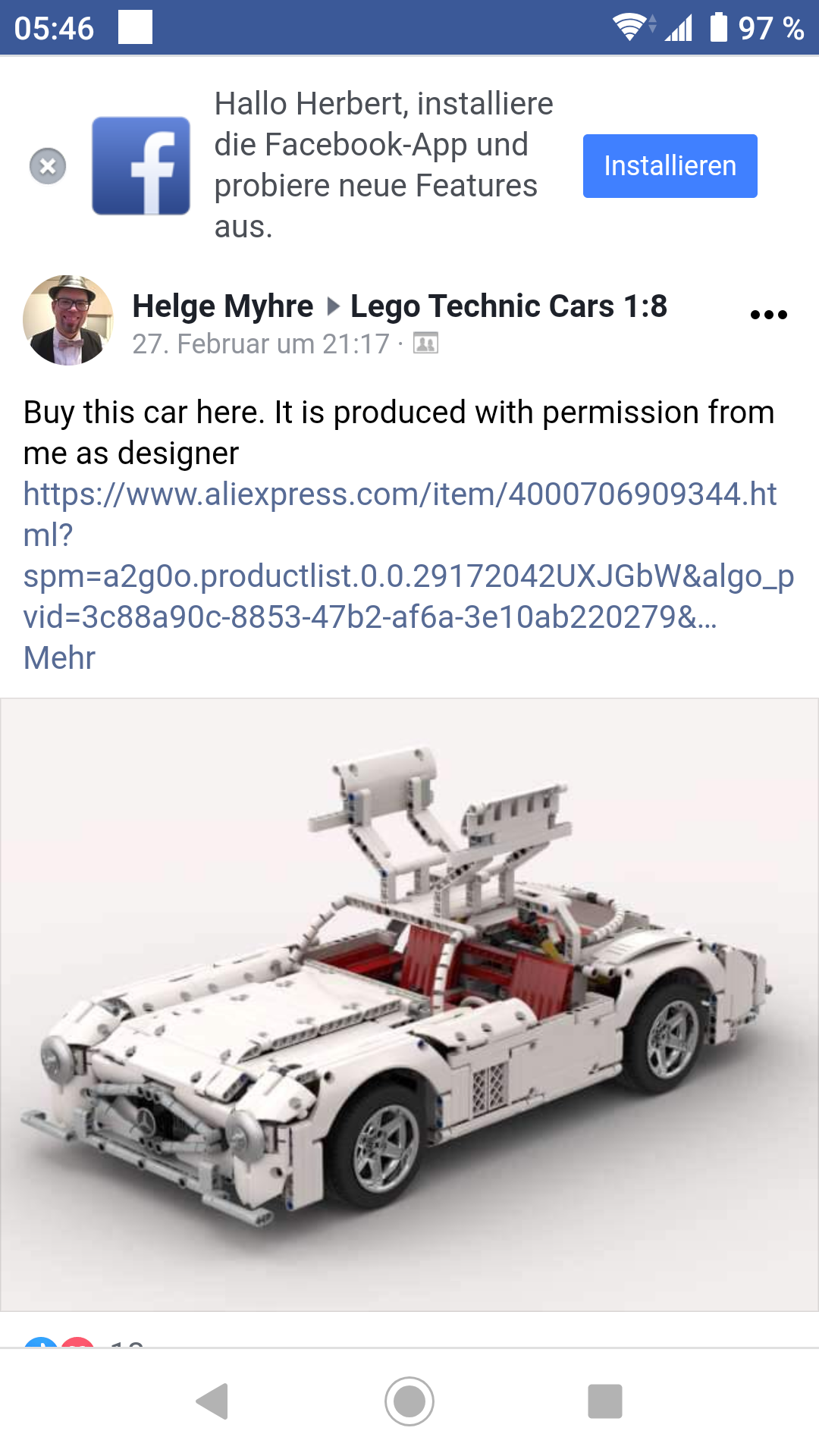Open Helge Myhre's profile picture
819x1456 pixels.
pyautogui.click(x=68, y=320)
